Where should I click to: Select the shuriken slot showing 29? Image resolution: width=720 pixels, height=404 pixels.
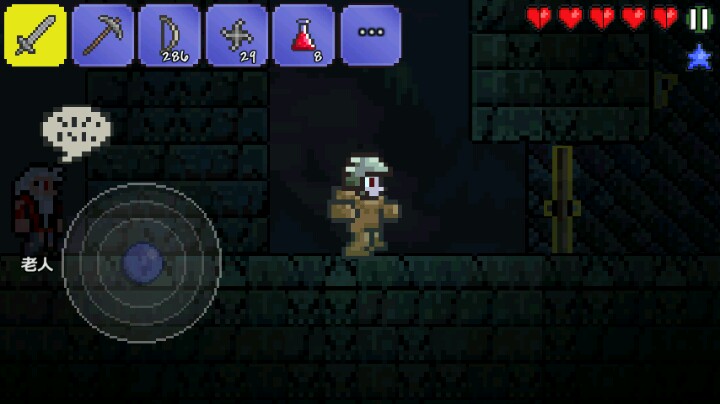[236, 36]
